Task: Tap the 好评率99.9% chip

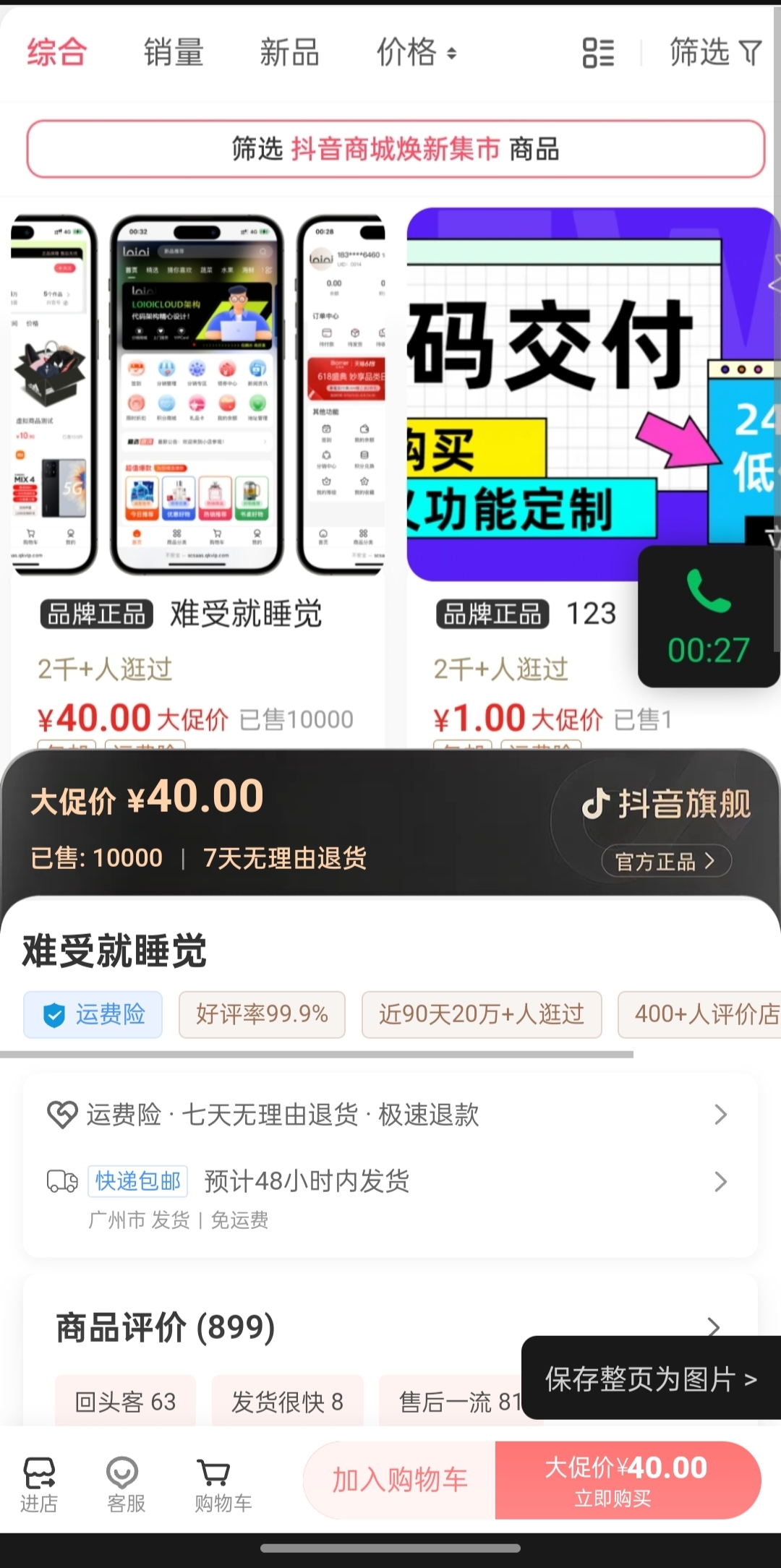Action: point(262,1015)
